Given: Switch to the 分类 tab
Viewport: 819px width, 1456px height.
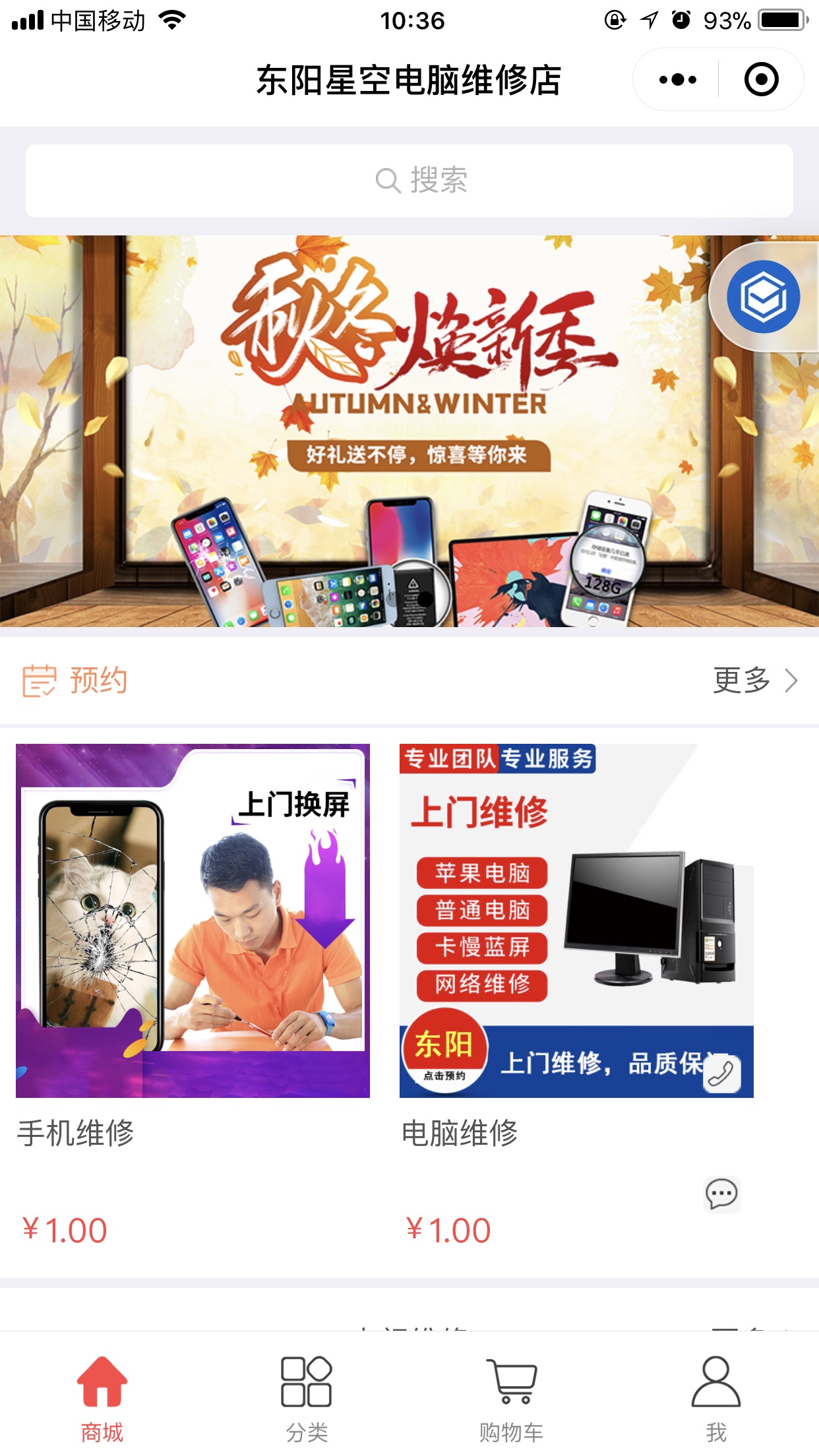Looking at the screenshot, I should (x=306, y=1398).
